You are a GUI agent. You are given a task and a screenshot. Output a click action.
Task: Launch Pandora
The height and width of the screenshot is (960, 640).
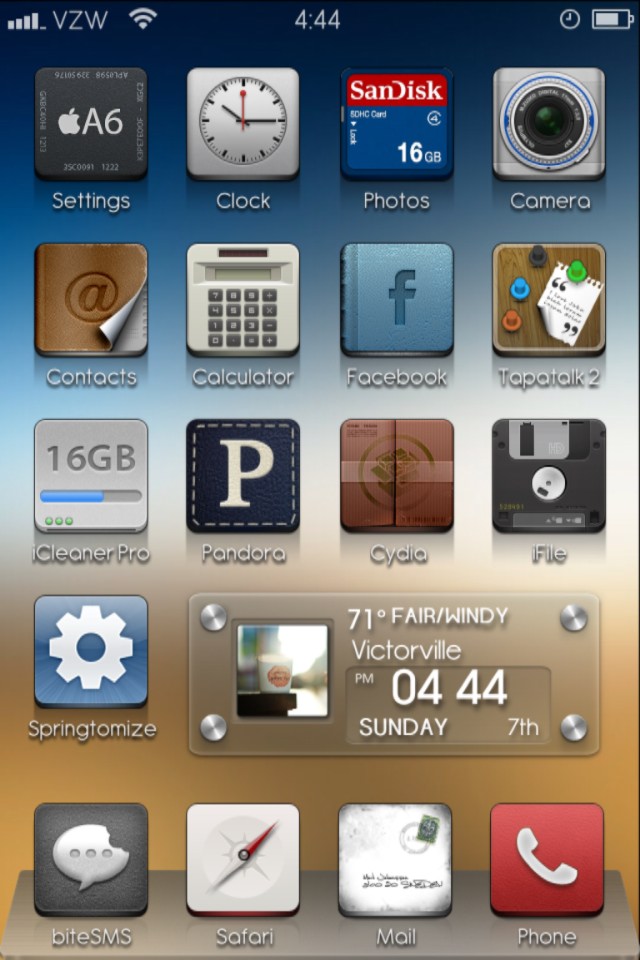point(243,476)
